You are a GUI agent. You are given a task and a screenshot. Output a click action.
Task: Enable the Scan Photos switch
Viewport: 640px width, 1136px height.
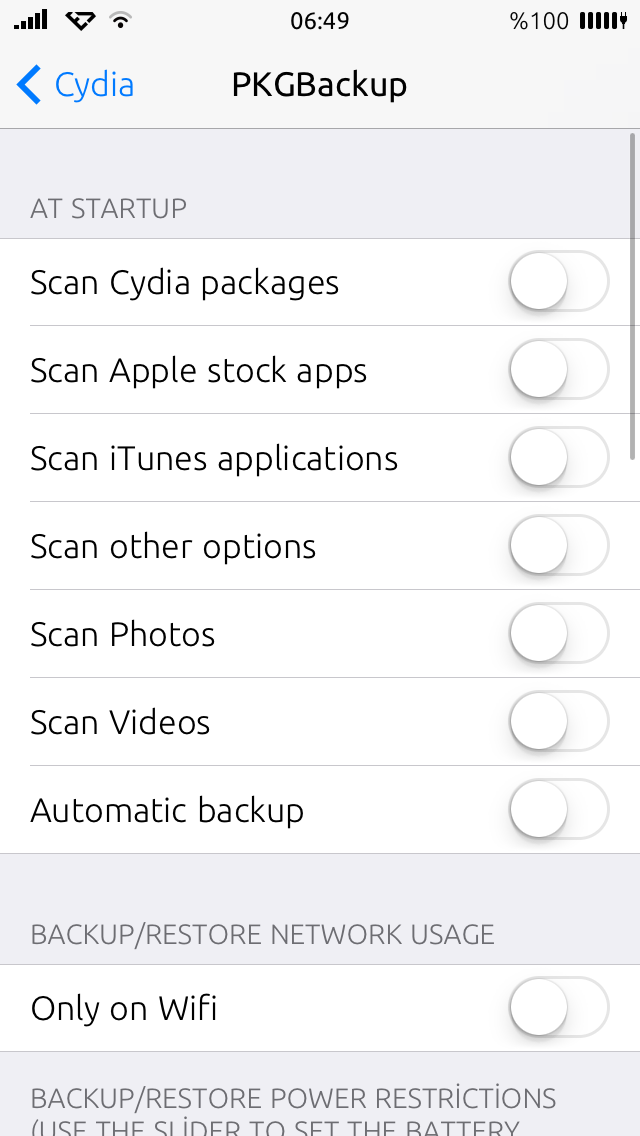coord(559,633)
